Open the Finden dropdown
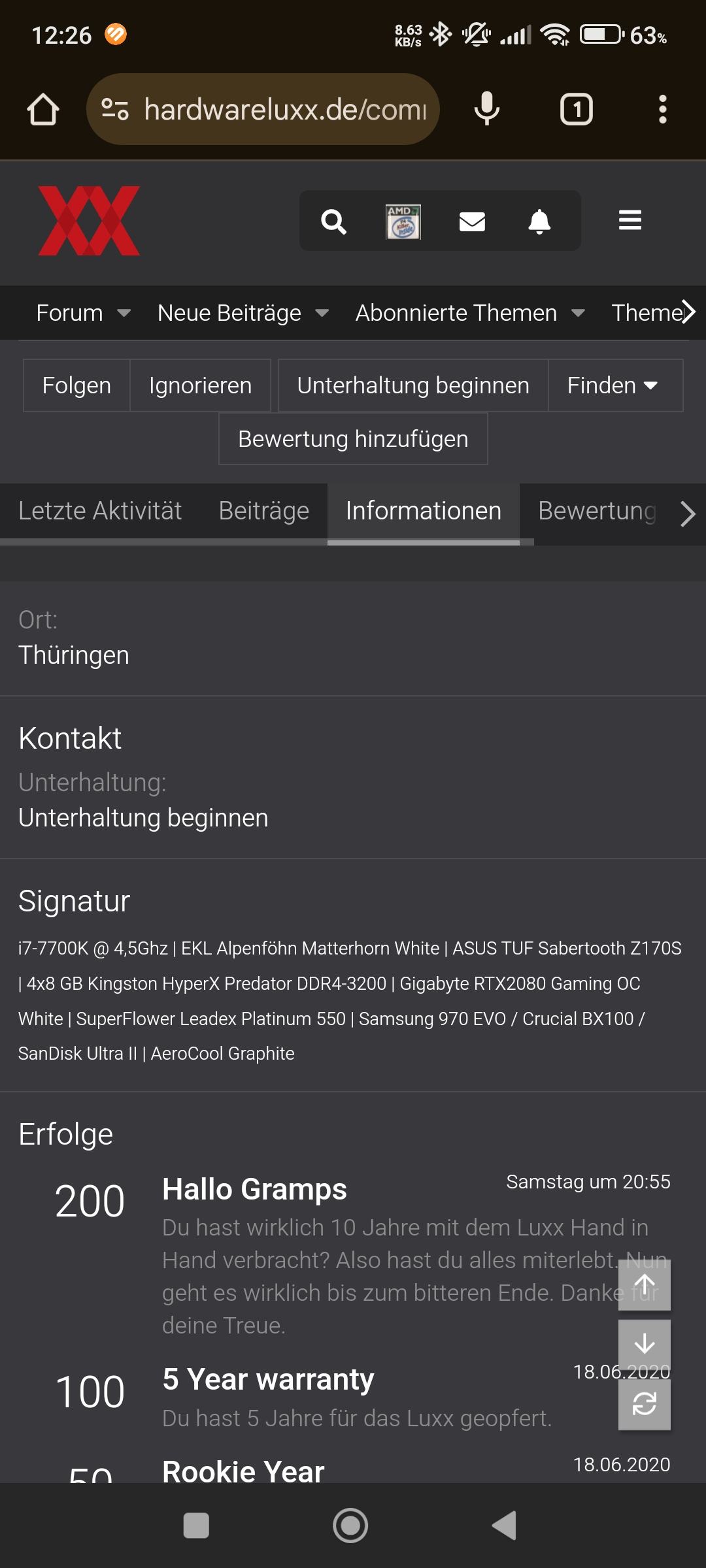The image size is (706, 1568). click(x=614, y=385)
